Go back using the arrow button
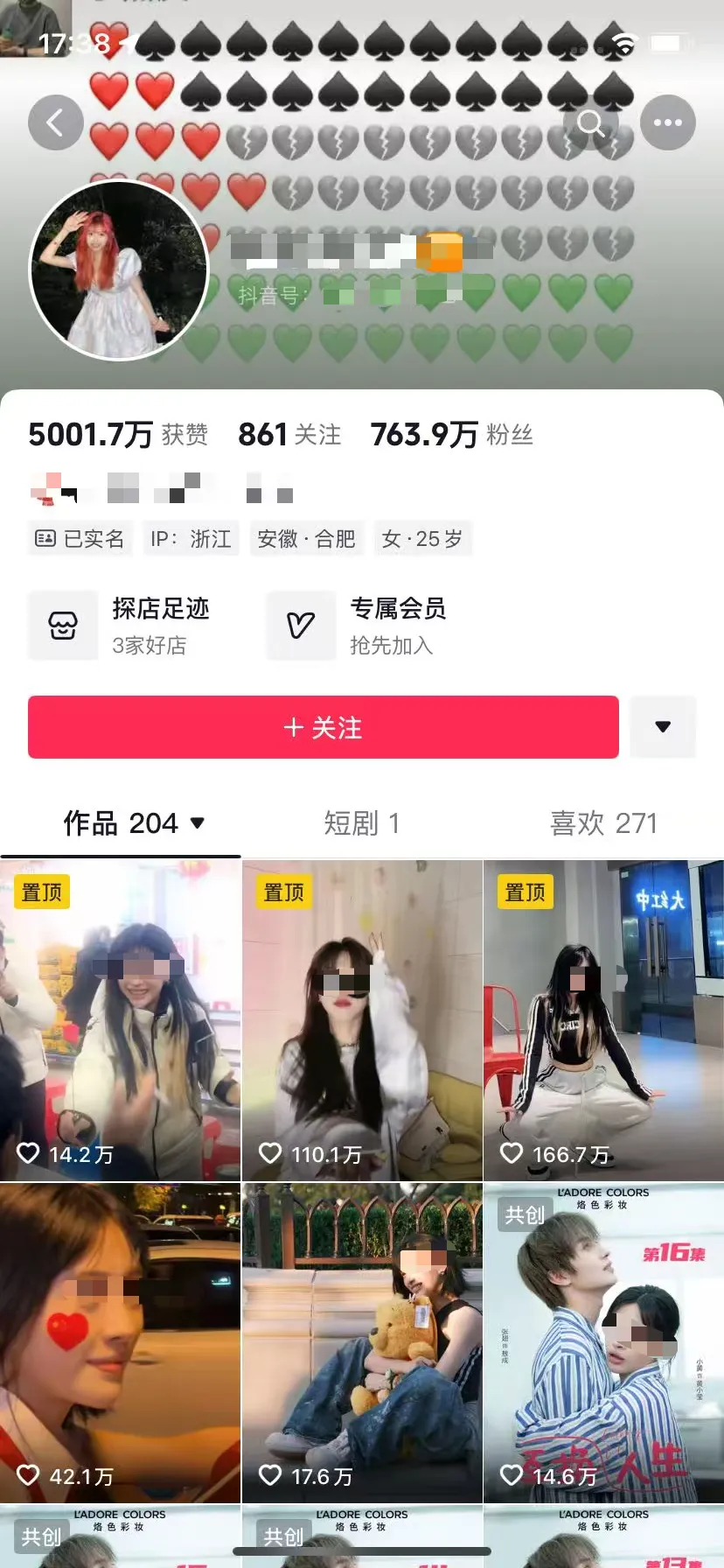 click(56, 122)
